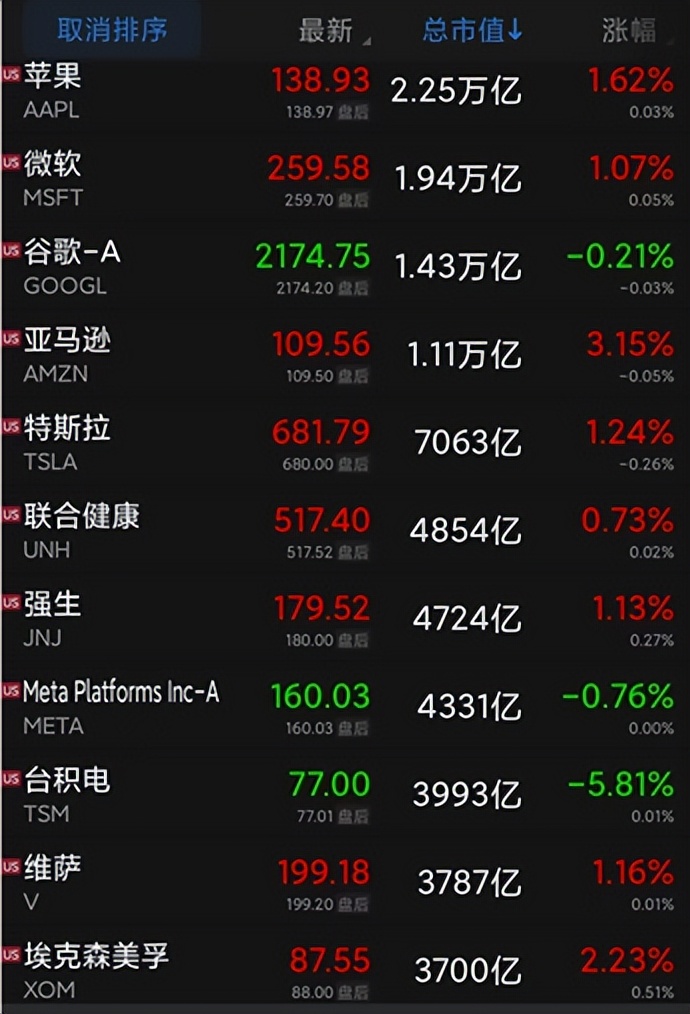This screenshot has height=1014, width=690.
Task: Tap the 取消排序 button
Action: point(111,30)
